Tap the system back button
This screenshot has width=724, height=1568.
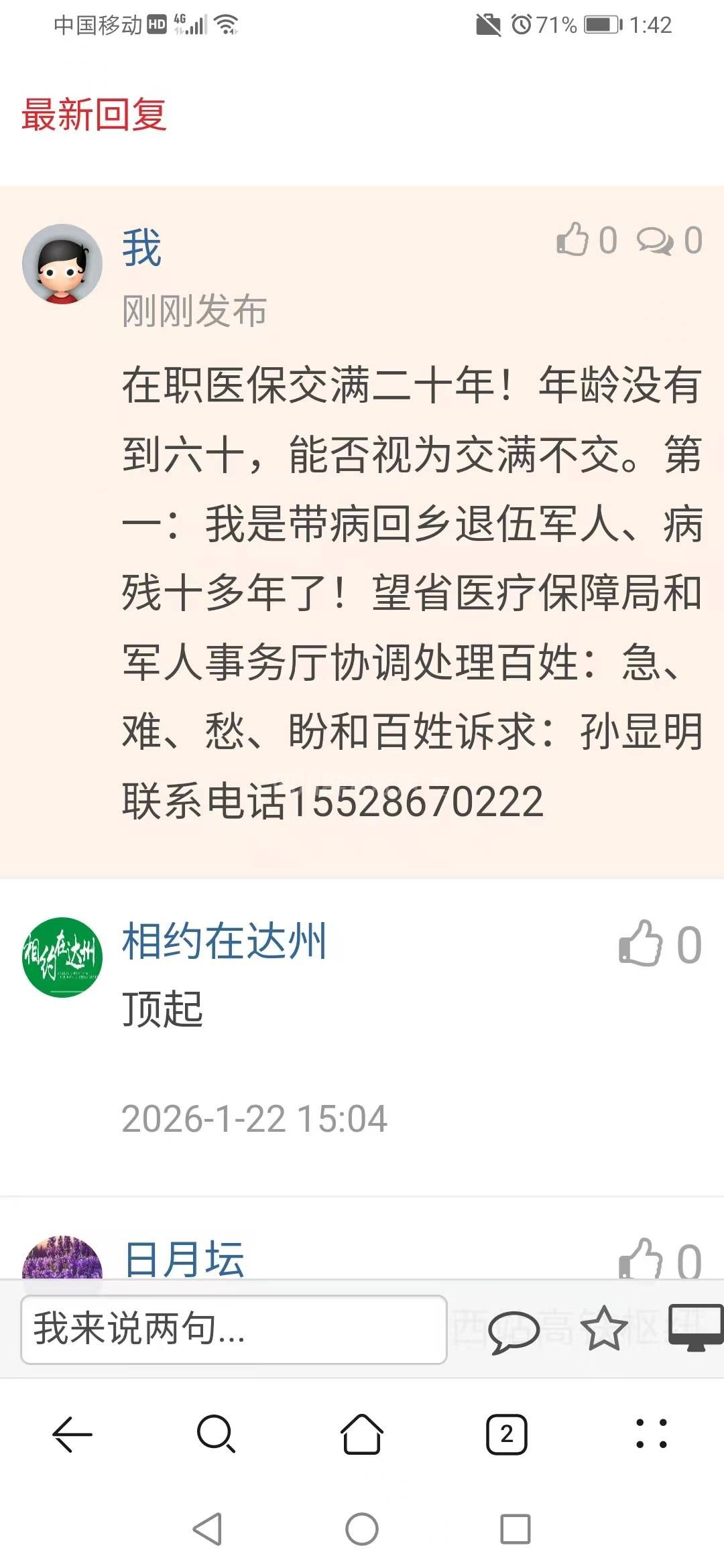(208, 1529)
